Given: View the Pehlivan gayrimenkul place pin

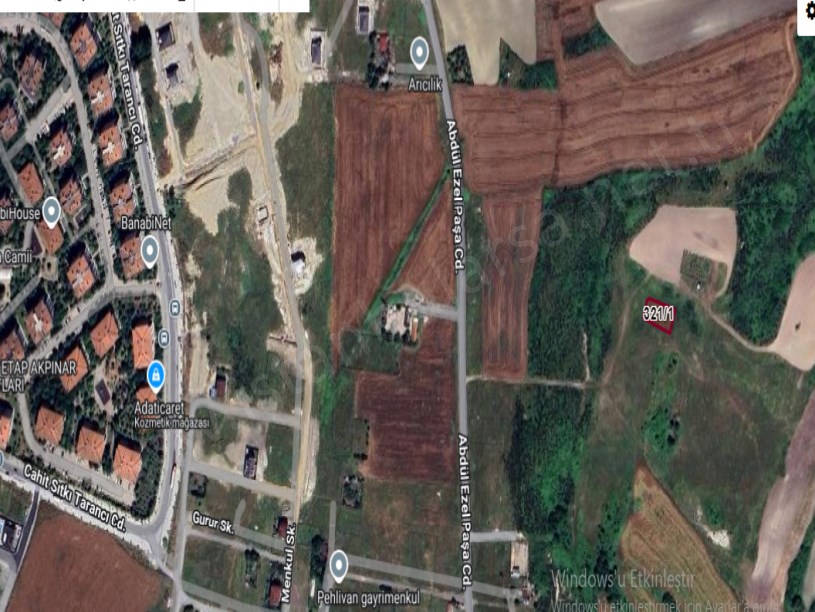Looking at the screenshot, I should (338, 566).
